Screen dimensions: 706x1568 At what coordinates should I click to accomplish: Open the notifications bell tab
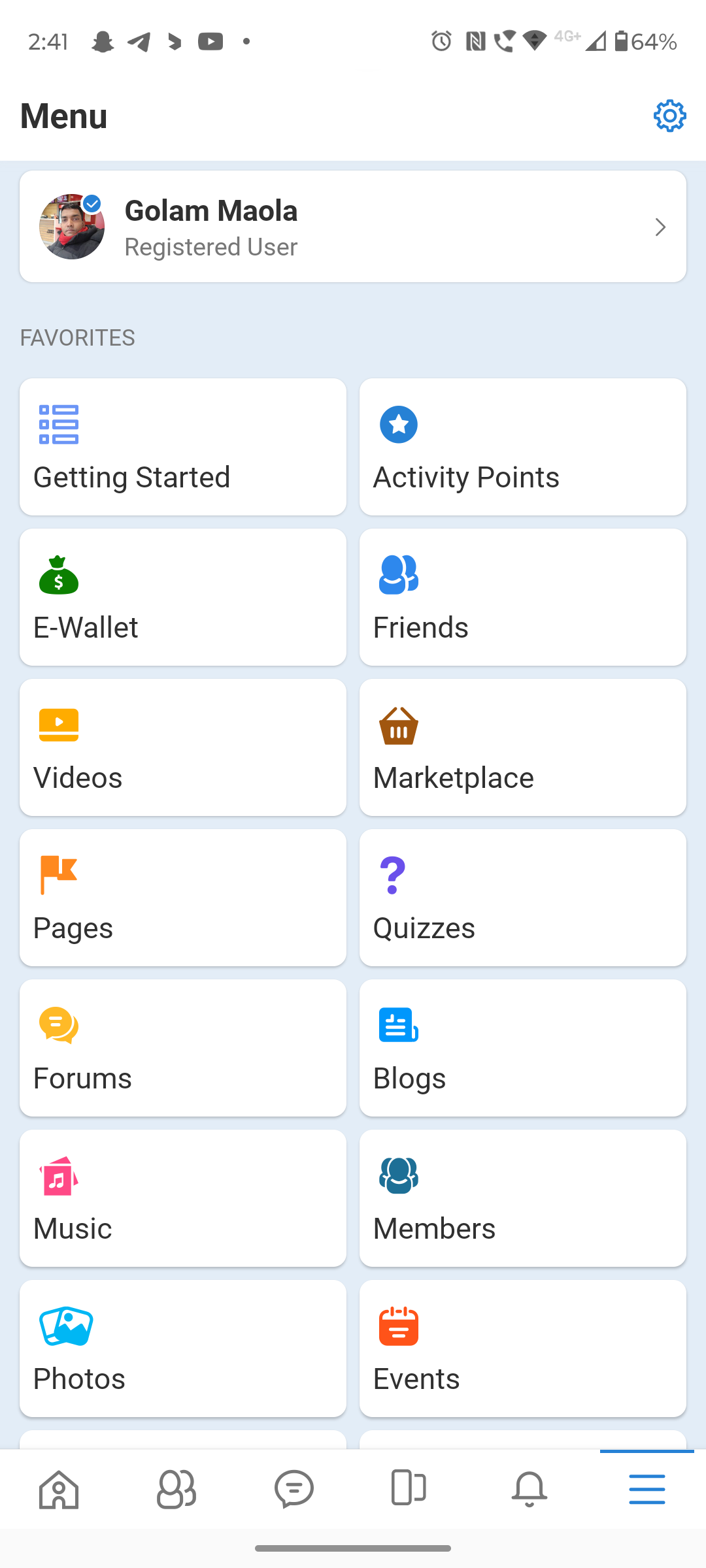[x=529, y=1490]
